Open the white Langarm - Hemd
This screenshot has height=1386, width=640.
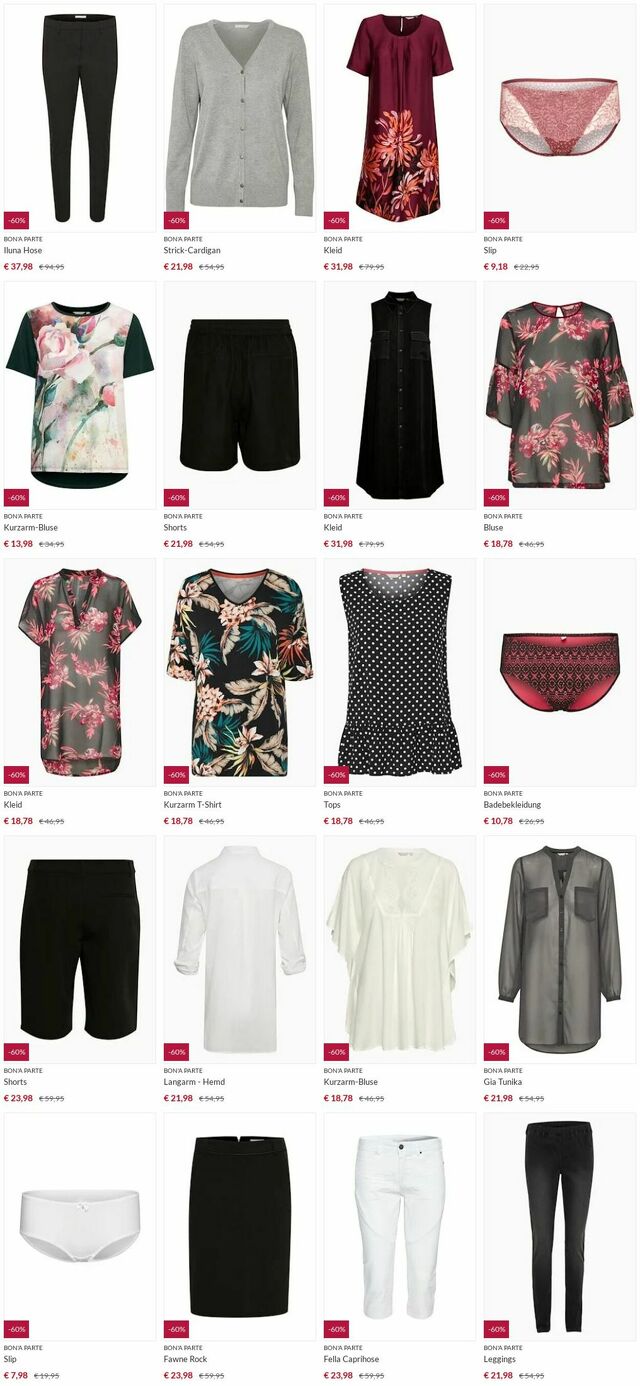239,949
